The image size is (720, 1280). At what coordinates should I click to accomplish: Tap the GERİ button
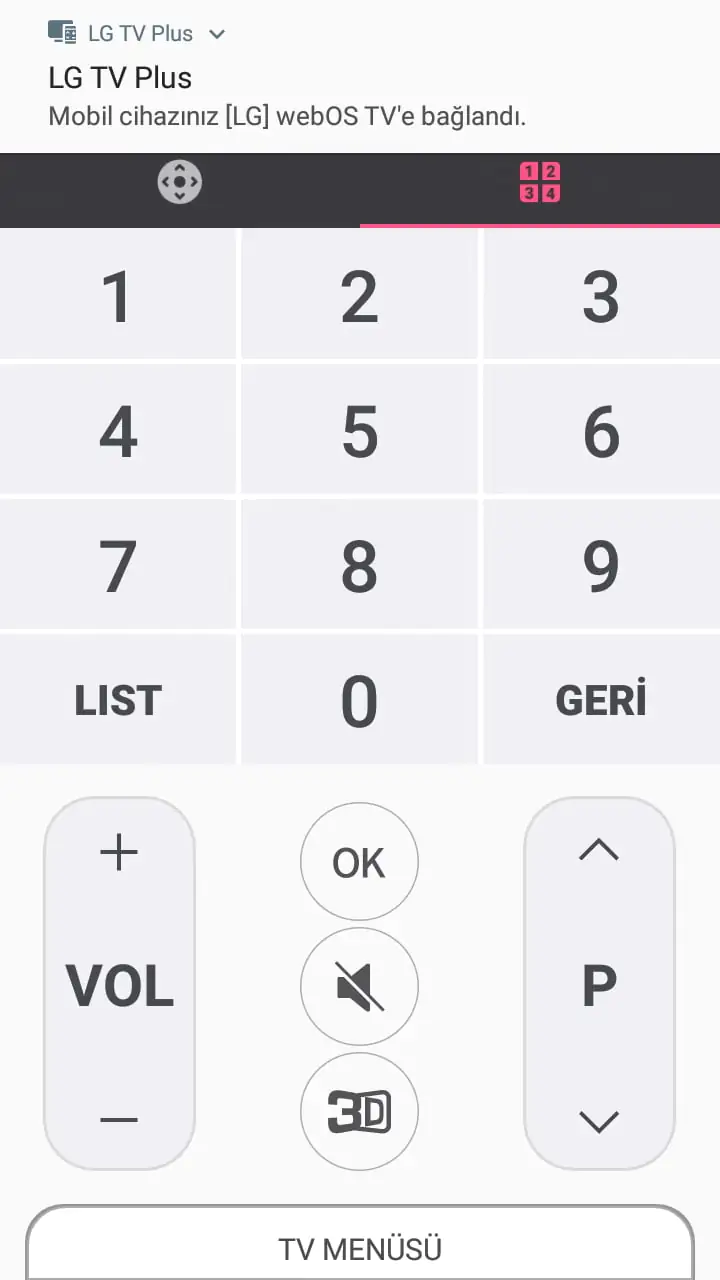click(601, 700)
